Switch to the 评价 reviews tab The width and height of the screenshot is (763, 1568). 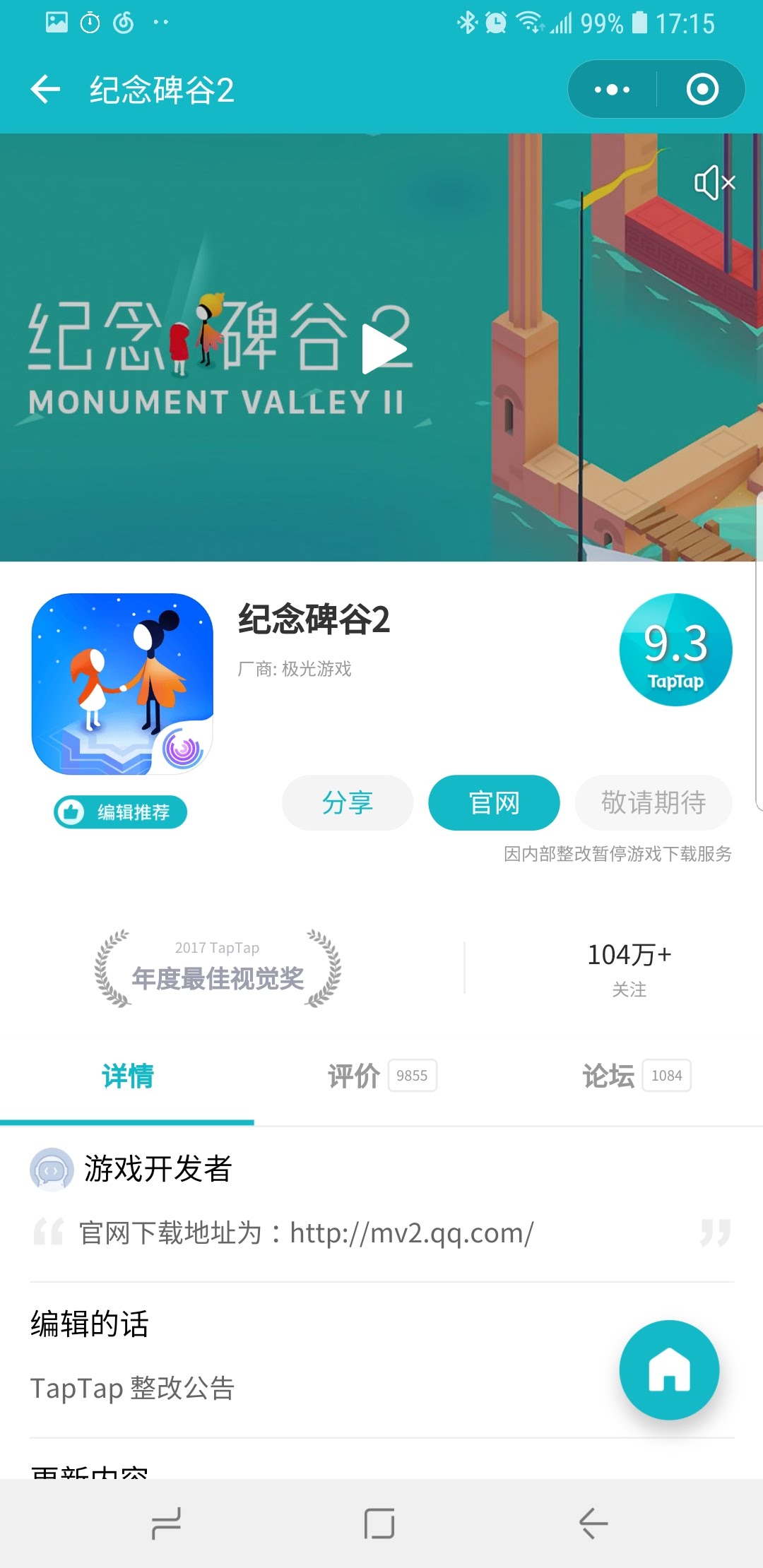click(381, 1076)
